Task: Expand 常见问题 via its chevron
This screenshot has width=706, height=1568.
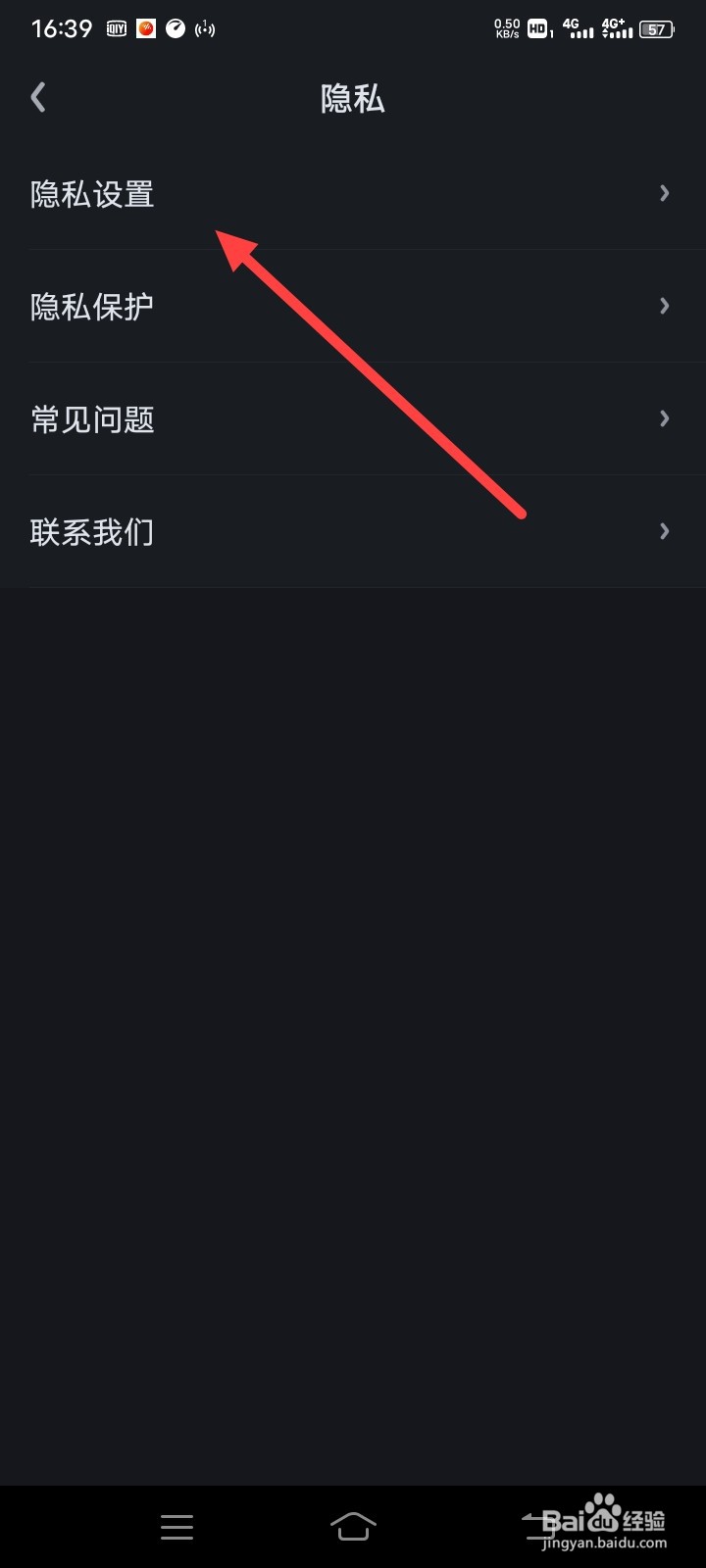Action: pos(665,418)
